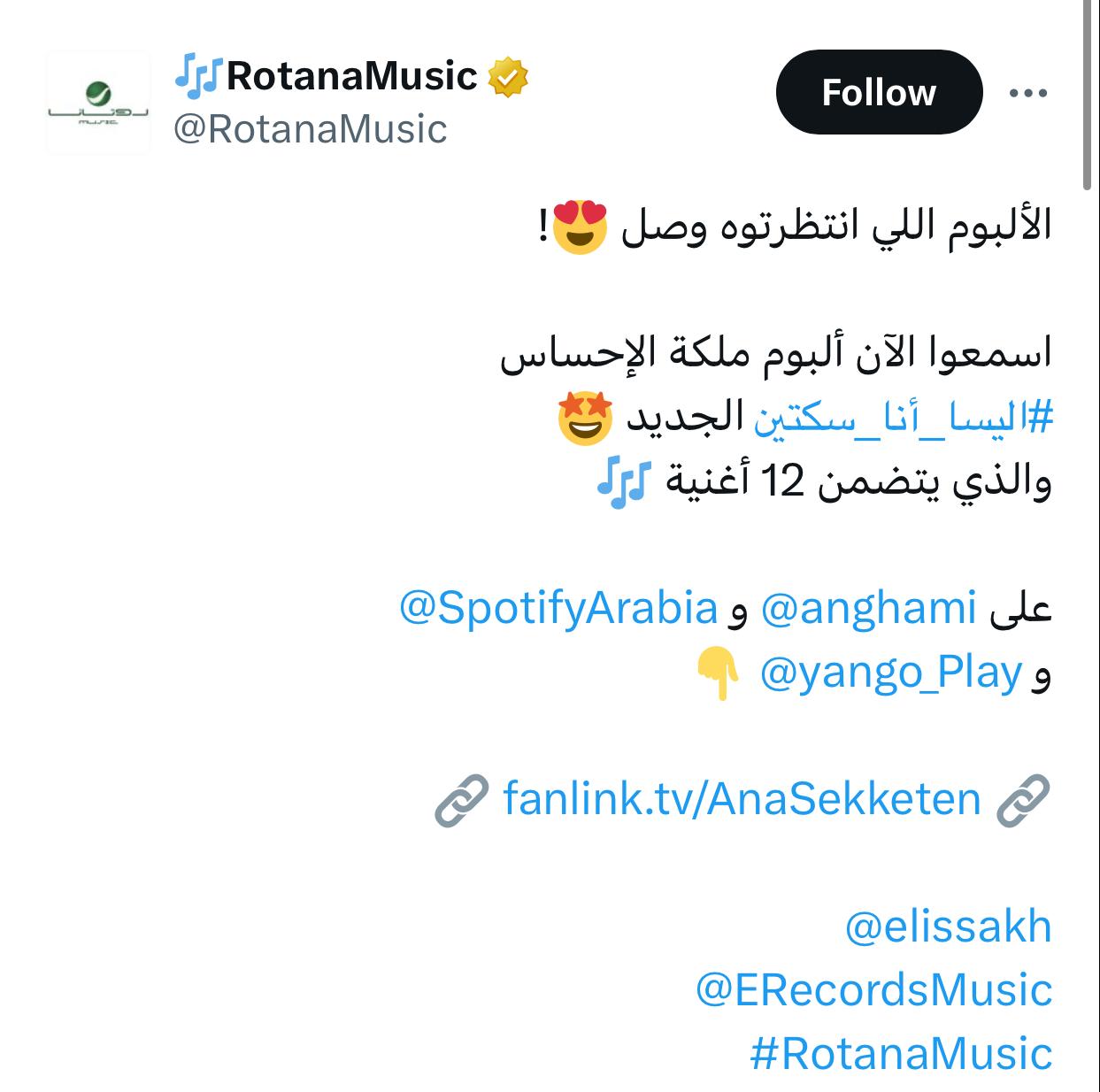
Task: Open the اليسا_أنا_سكتين hashtag
Action: (903, 417)
